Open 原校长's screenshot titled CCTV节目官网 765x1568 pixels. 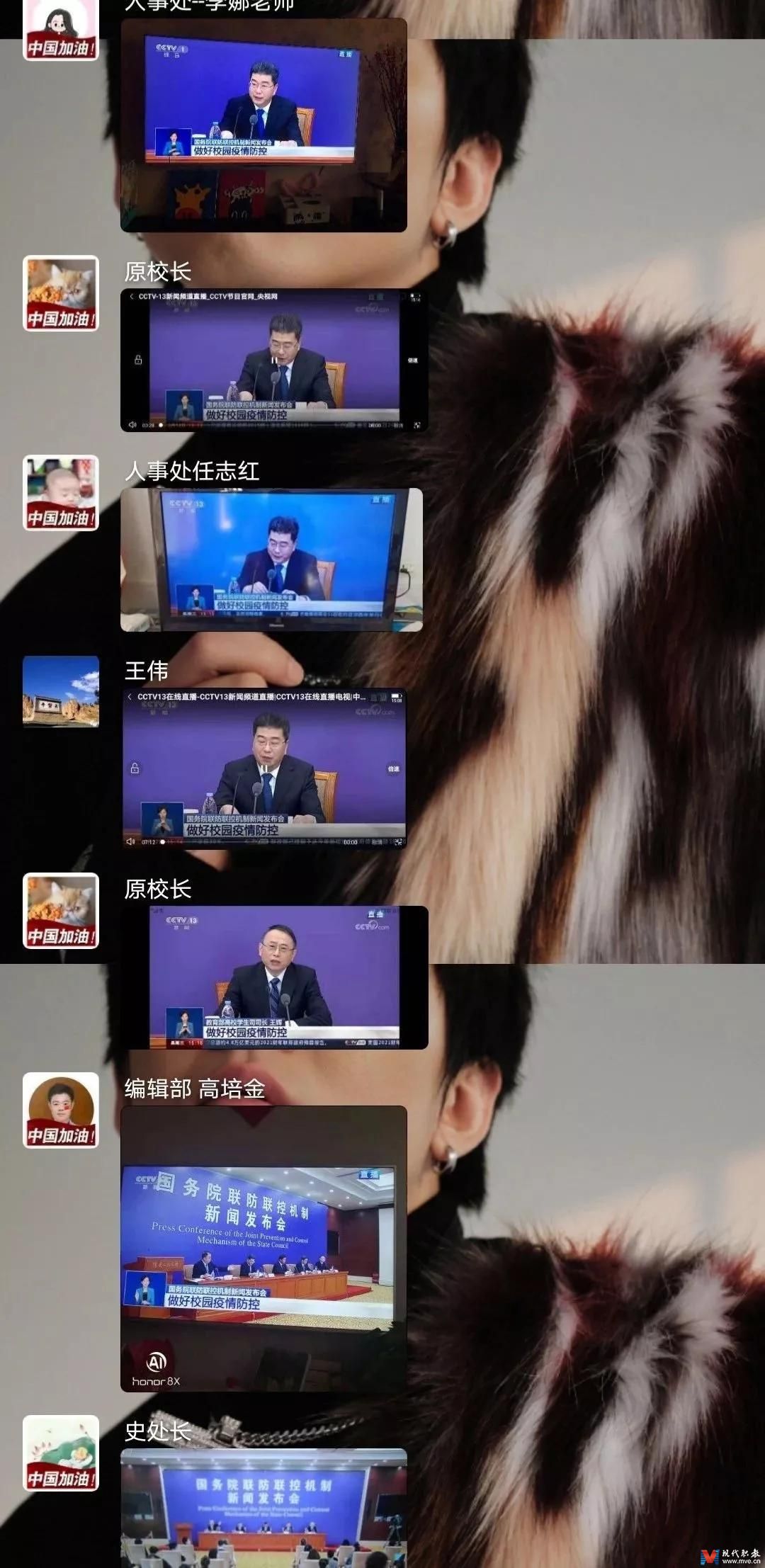coord(274,360)
